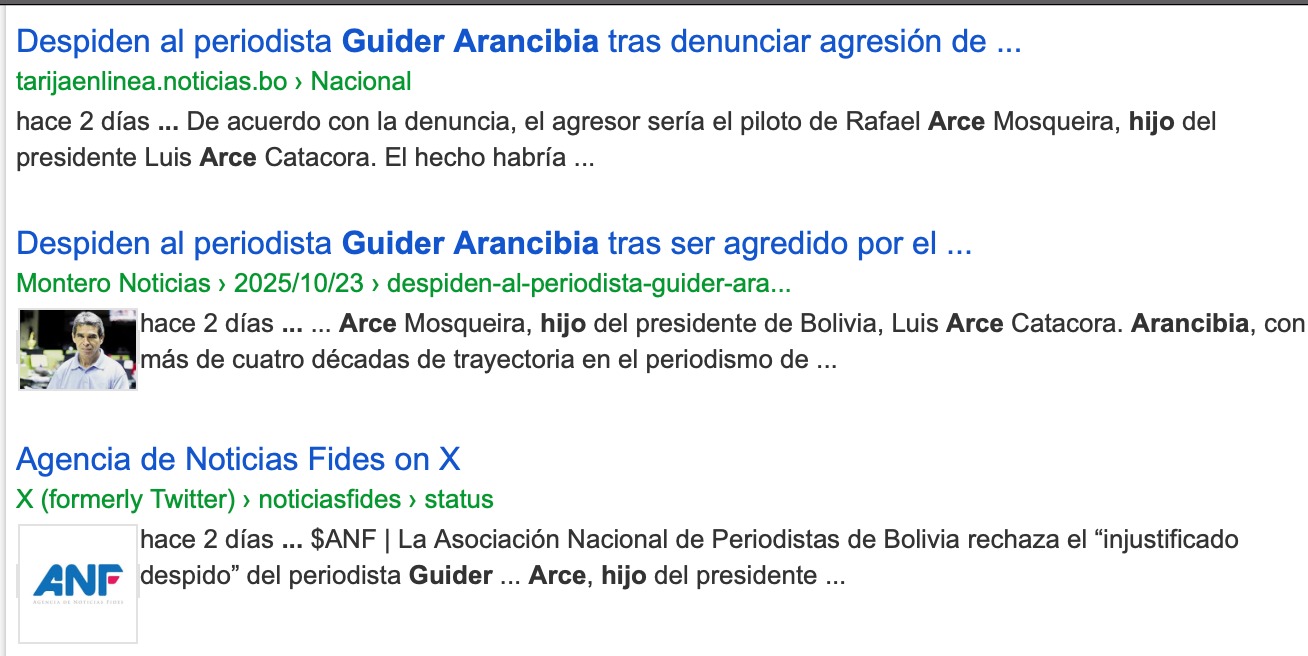This screenshot has height=656, width=1308.
Task: Open the 'tras ser agredido' result about Guider Arancibia
Action: coord(494,243)
